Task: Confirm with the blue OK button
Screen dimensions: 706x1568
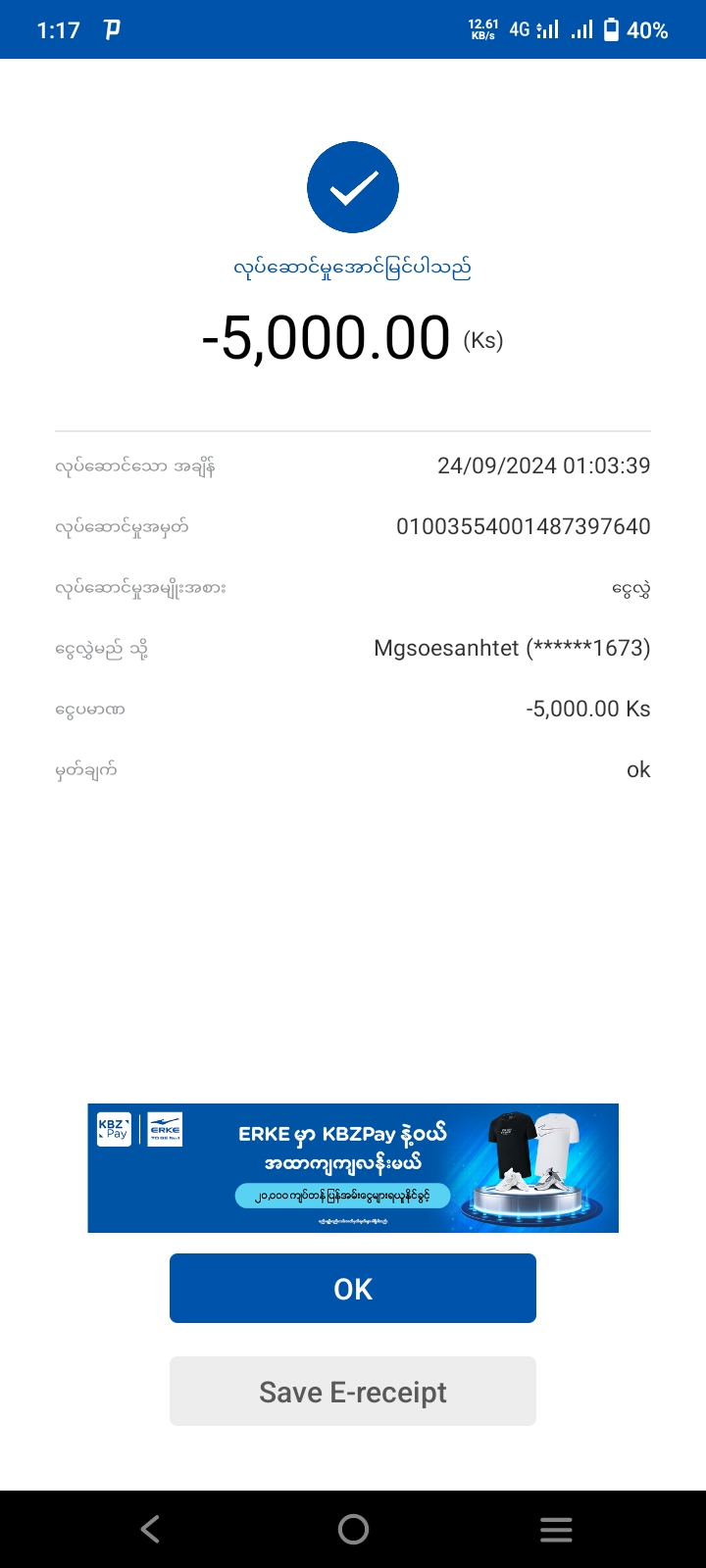Action: 353,1289
